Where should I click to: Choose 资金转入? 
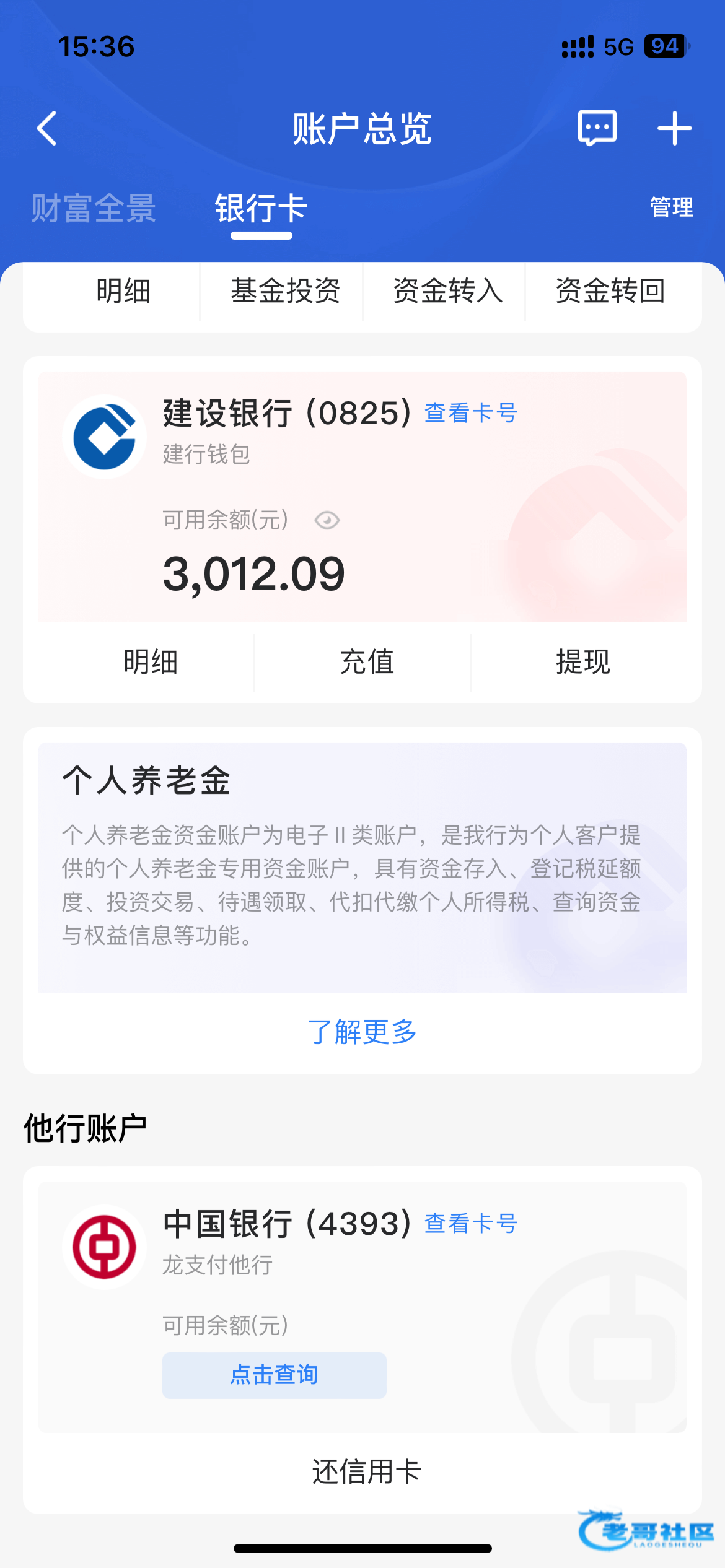[x=447, y=291]
